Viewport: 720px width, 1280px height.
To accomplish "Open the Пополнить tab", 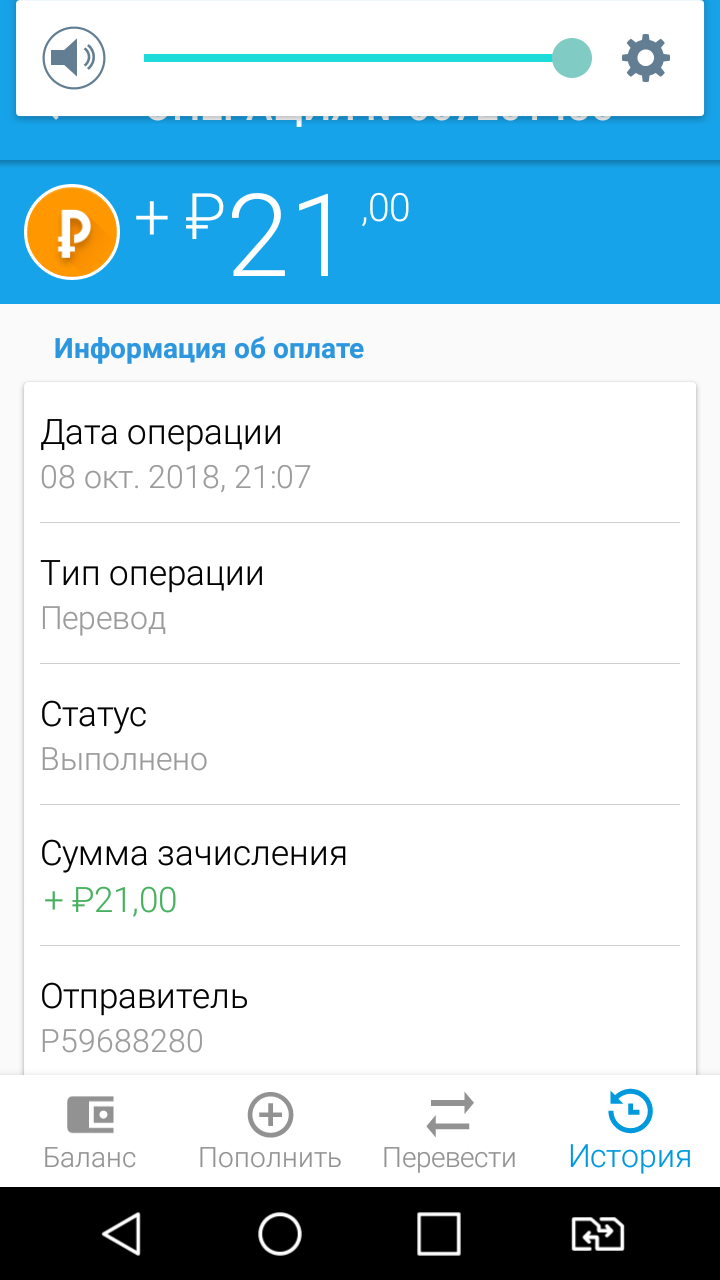I will pos(270,1132).
